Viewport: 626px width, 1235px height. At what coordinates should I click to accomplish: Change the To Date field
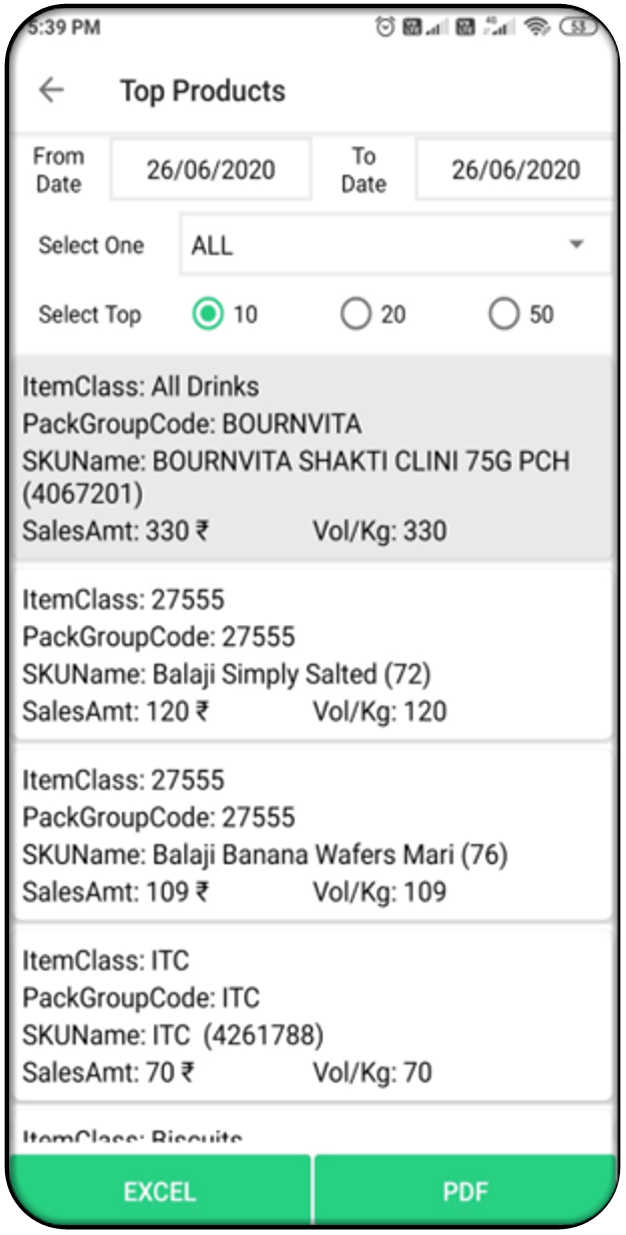[x=514, y=170]
